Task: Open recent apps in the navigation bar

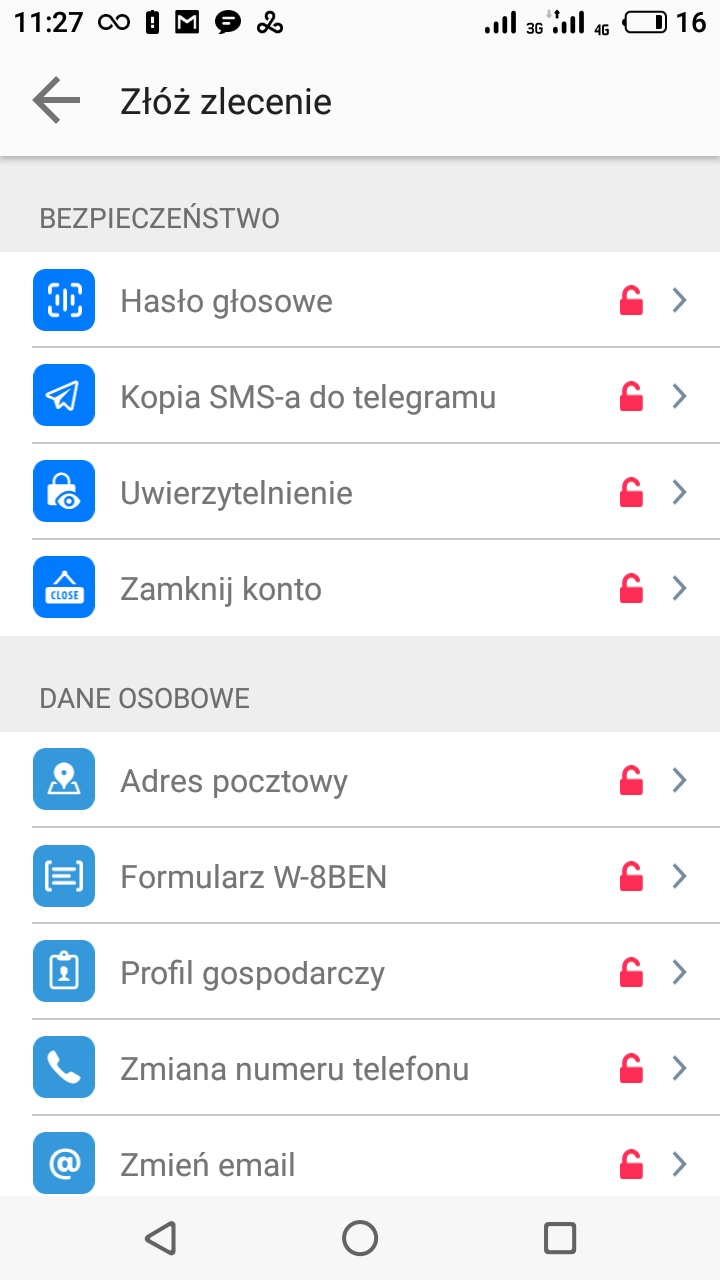Action: pos(560,1238)
